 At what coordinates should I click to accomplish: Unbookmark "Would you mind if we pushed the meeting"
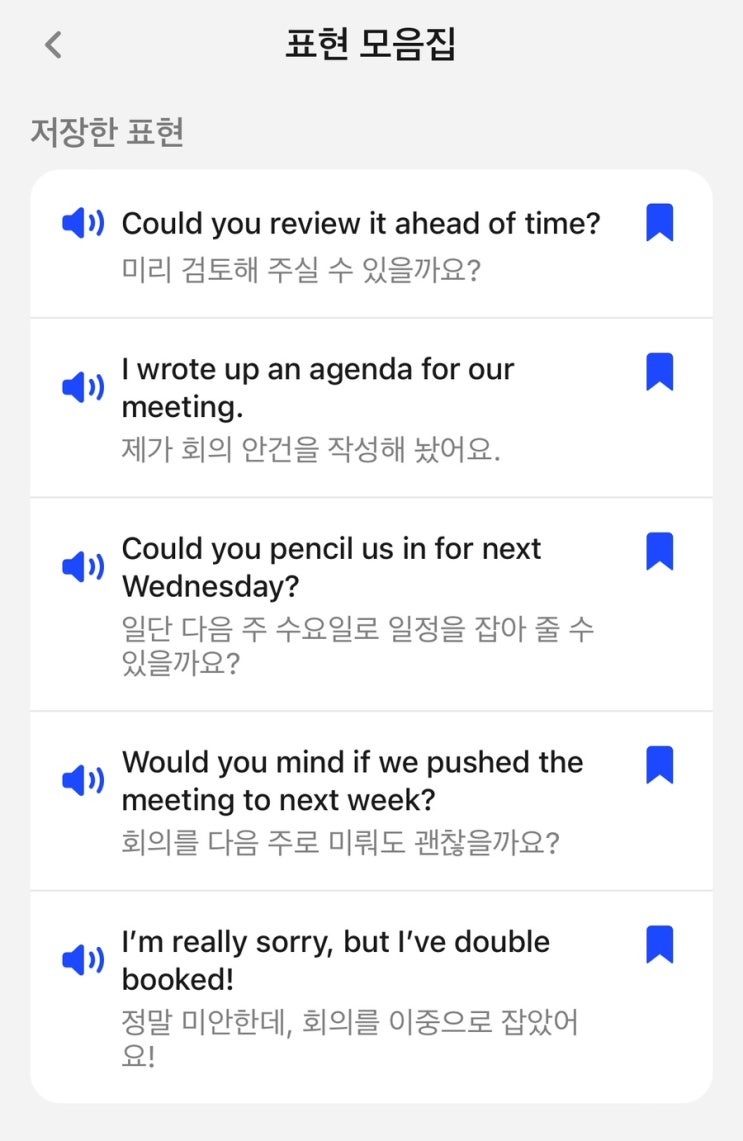pos(659,765)
